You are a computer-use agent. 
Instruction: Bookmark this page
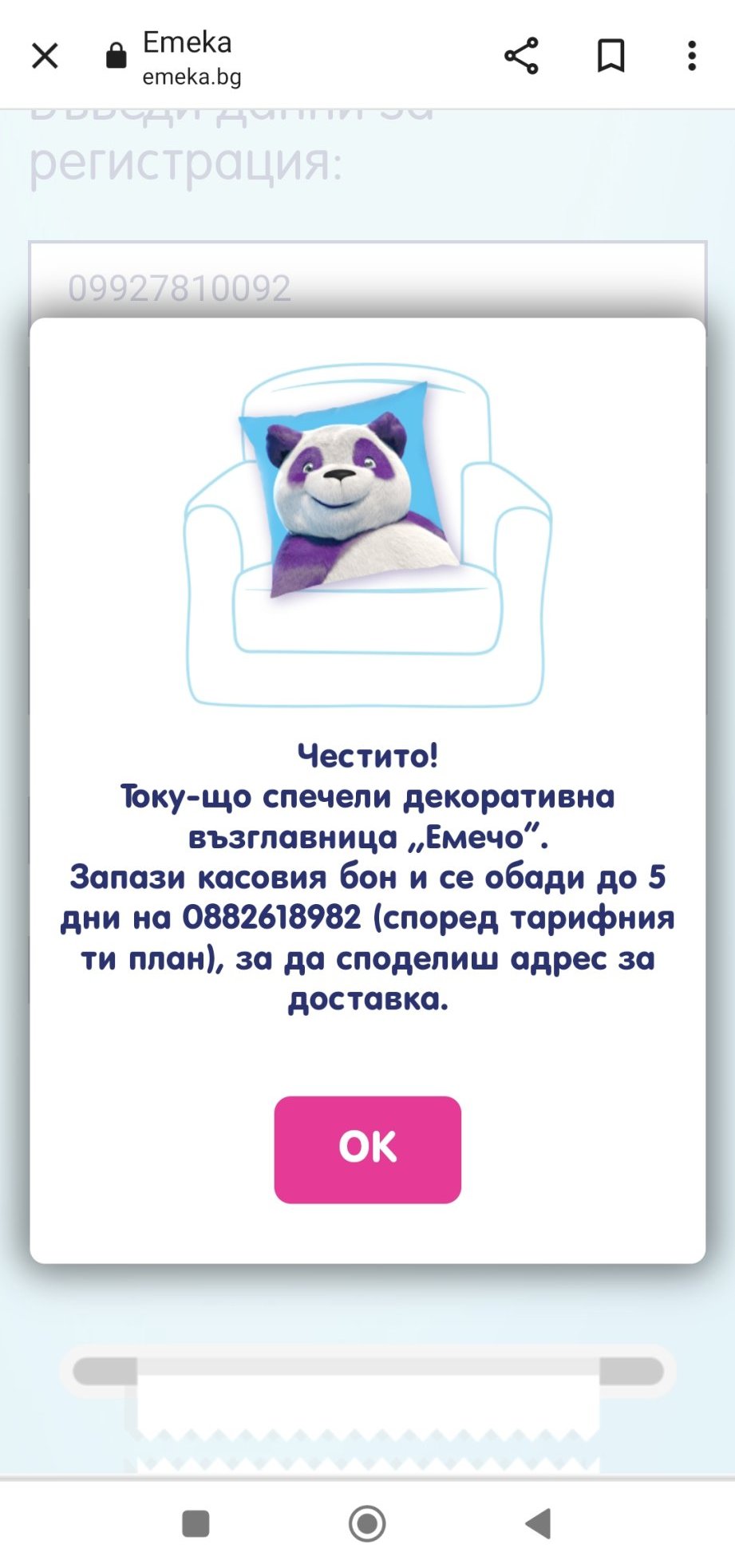pyautogui.click(x=611, y=56)
